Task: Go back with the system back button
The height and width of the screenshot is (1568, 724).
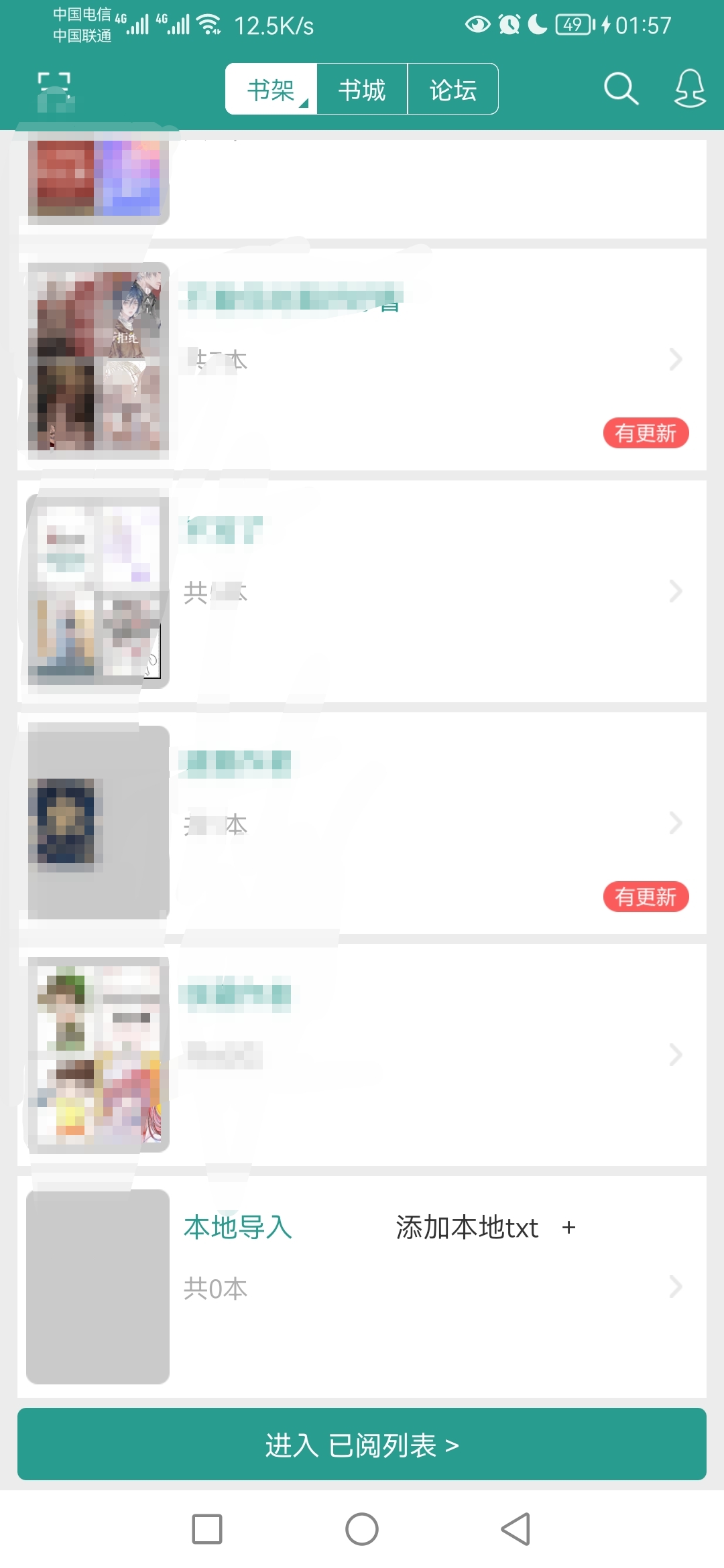Action: pyautogui.click(x=516, y=1529)
